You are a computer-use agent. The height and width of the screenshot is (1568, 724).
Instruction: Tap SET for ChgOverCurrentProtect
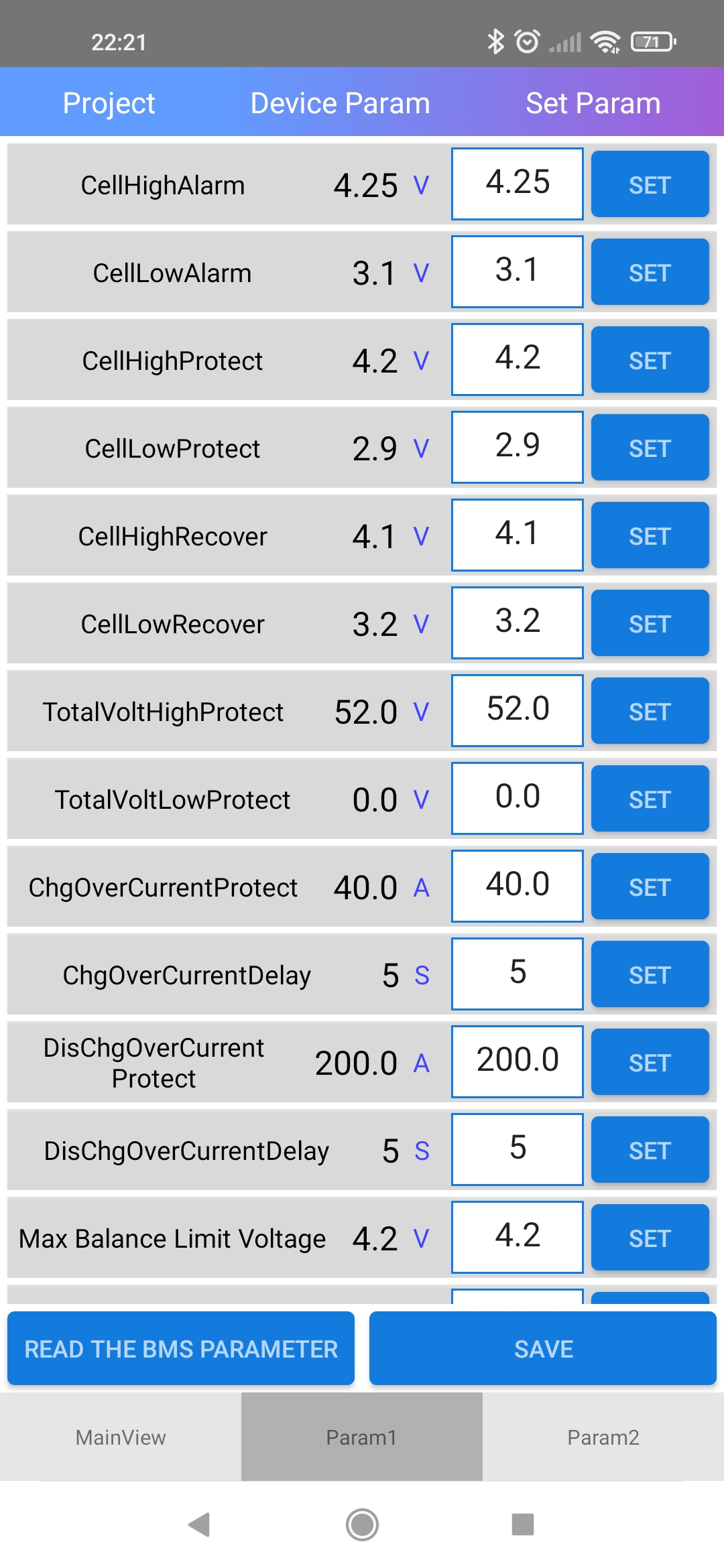pos(650,887)
